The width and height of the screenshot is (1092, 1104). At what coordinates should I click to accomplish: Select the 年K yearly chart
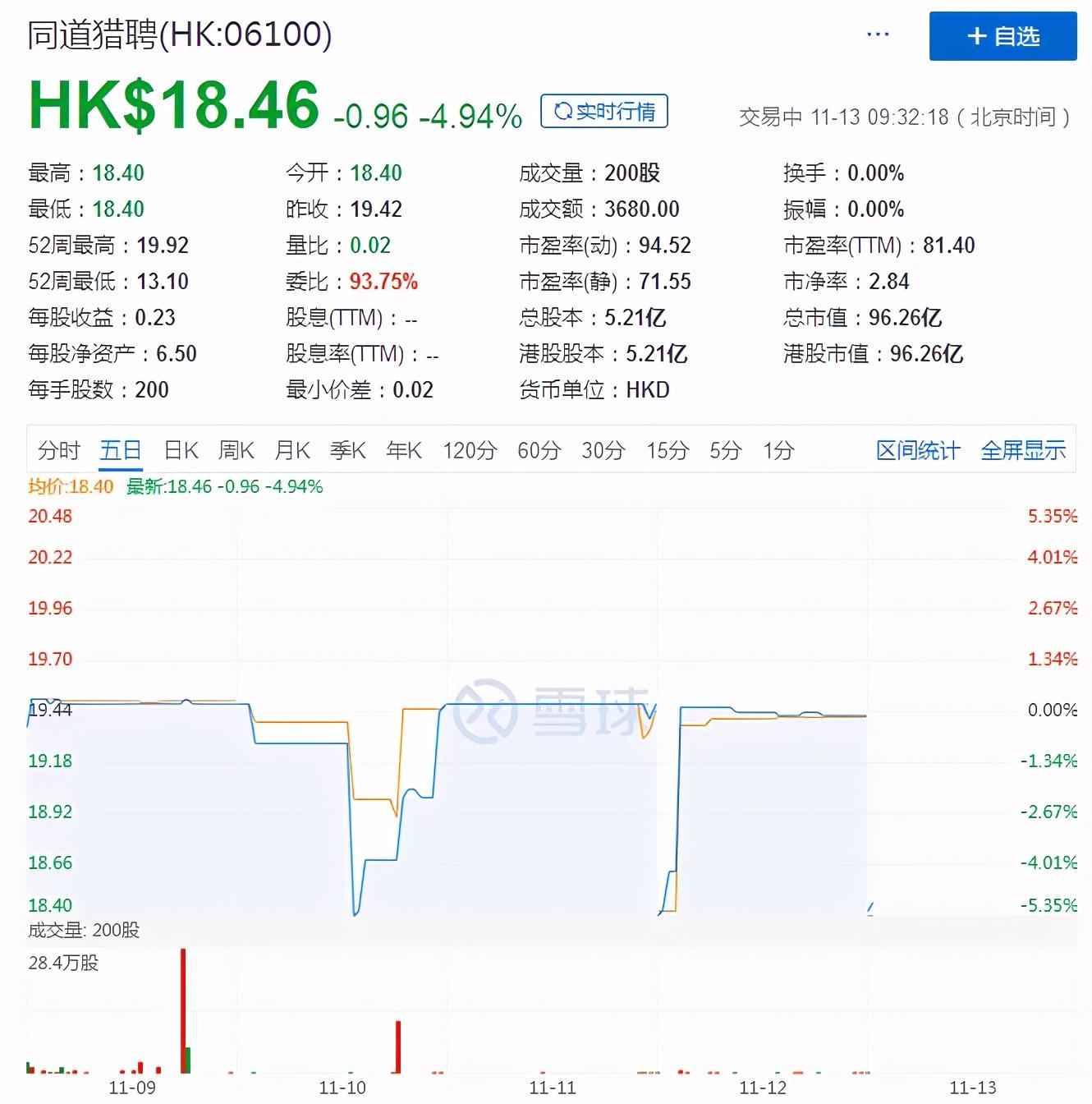tap(404, 450)
